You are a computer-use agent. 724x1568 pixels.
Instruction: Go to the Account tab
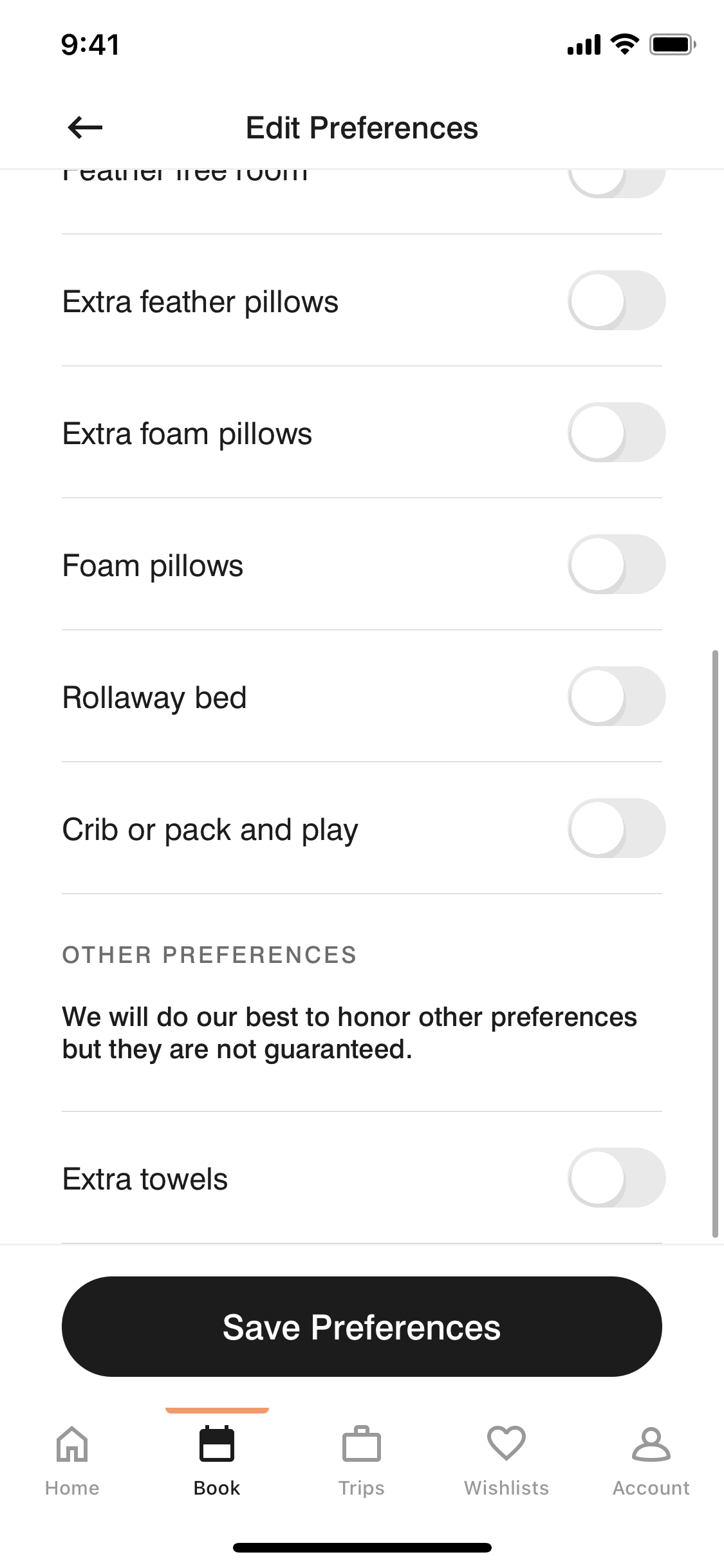pos(651,1461)
